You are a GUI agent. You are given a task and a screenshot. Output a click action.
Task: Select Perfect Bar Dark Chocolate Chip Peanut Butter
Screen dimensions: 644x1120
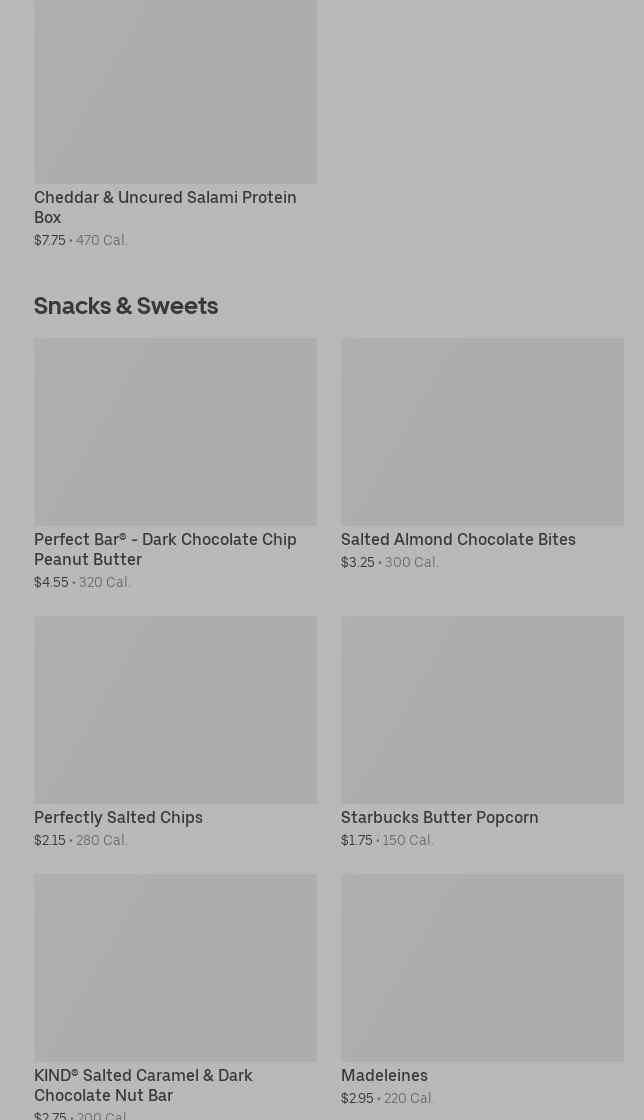tap(175, 464)
